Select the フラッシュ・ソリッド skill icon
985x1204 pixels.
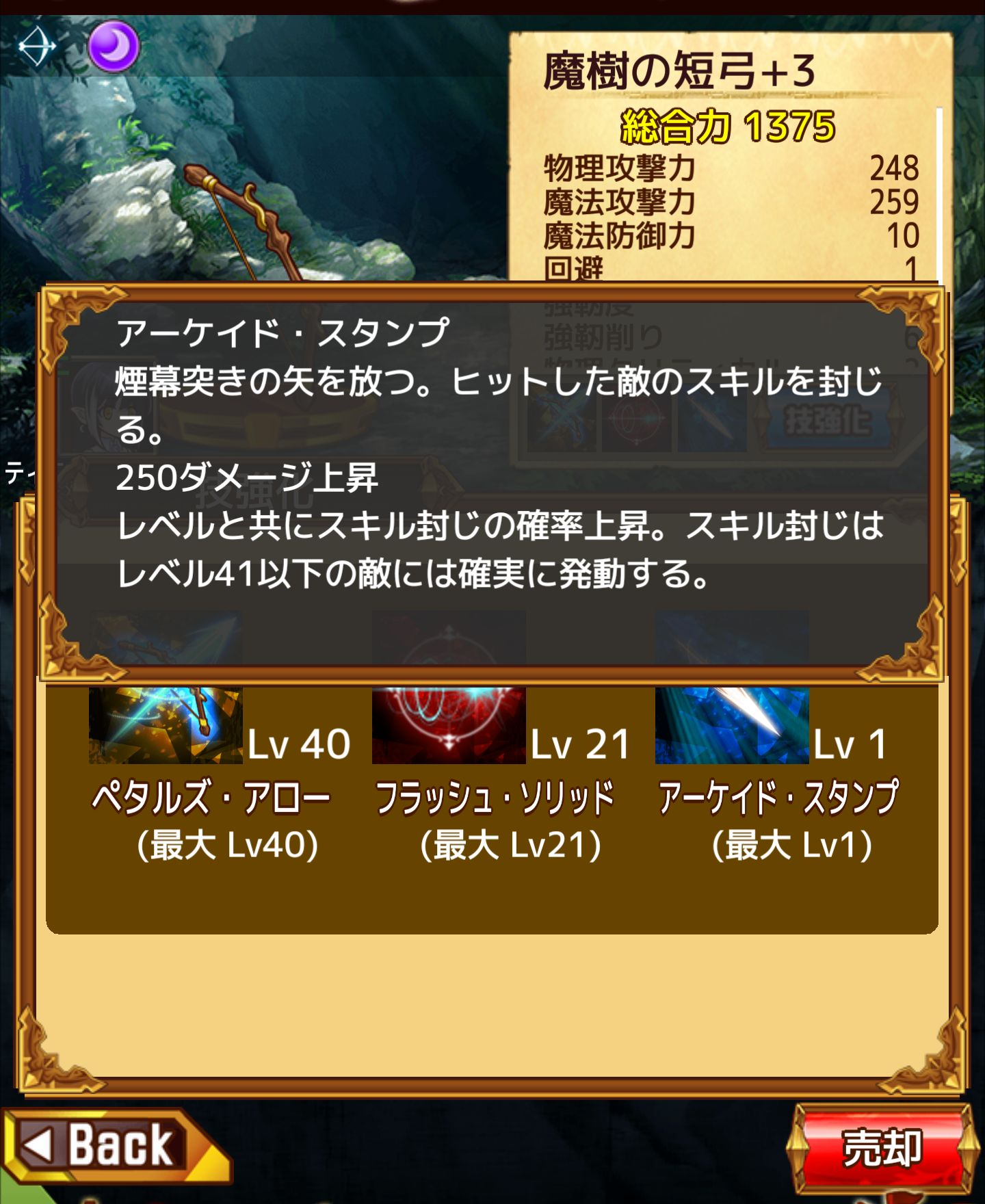(x=449, y=725)
